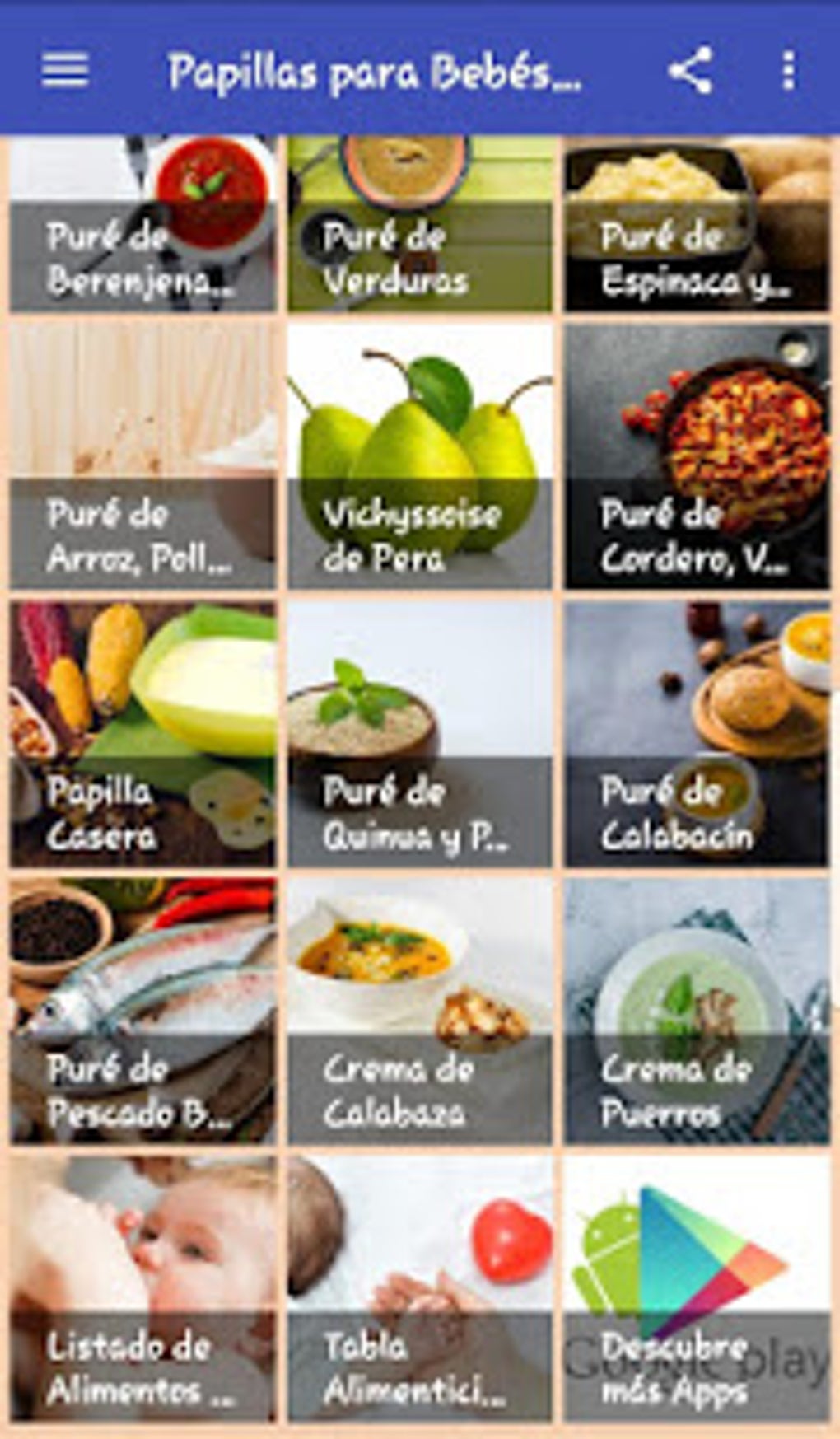Open the hamburger drawer menu
Viewport: 840px width, 1439px height.
(x=65, y=71)
